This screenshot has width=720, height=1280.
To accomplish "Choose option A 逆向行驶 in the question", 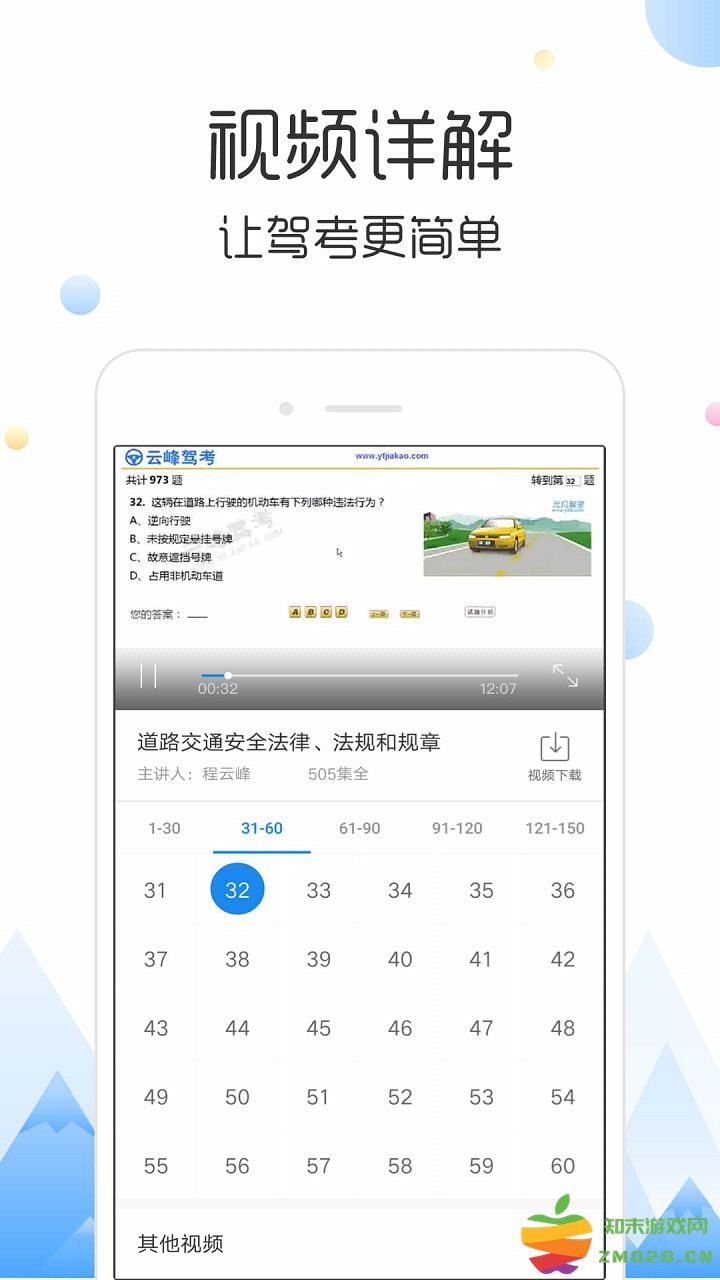I will 160,522.
